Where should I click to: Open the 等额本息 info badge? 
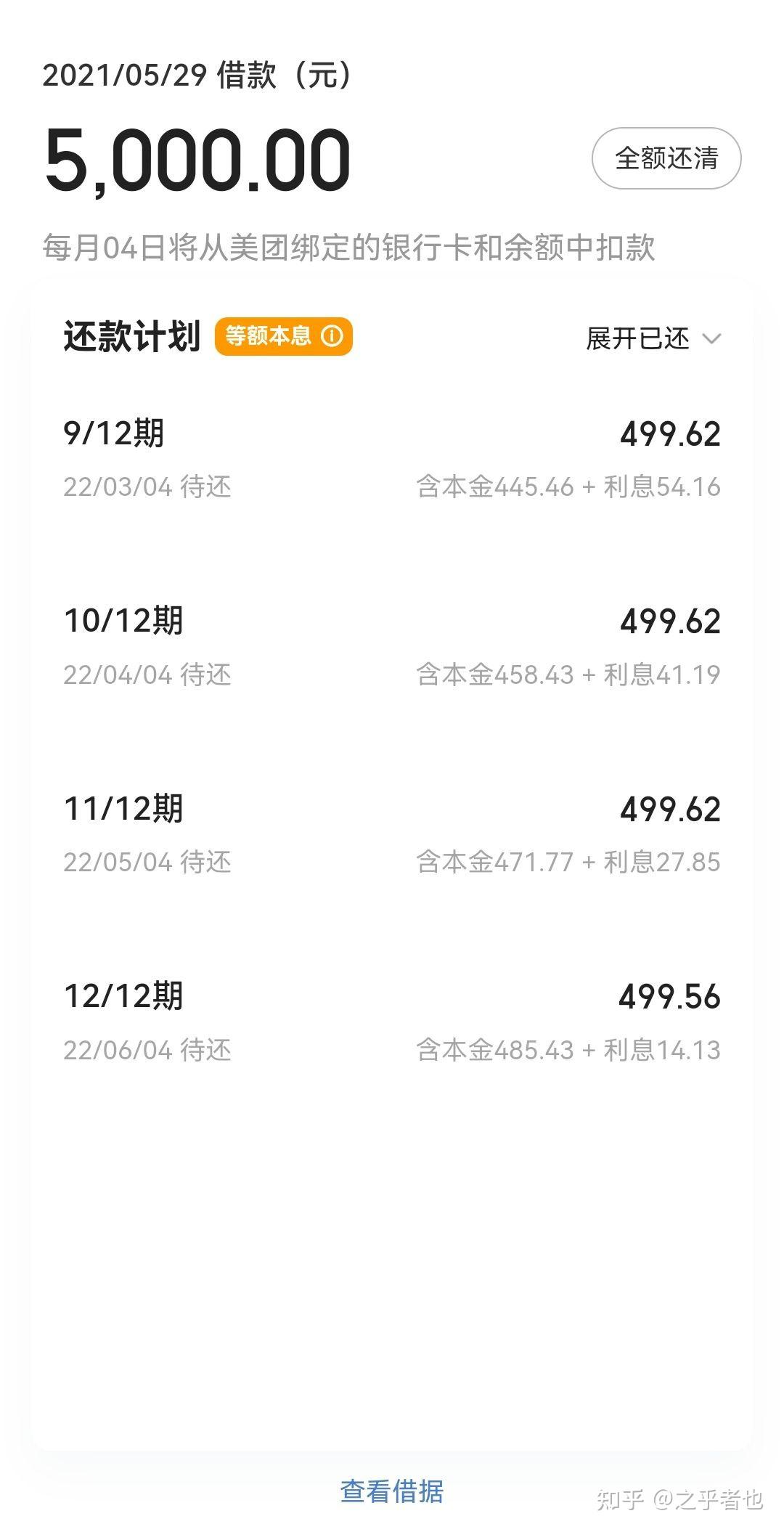click(x=284, y=337)
